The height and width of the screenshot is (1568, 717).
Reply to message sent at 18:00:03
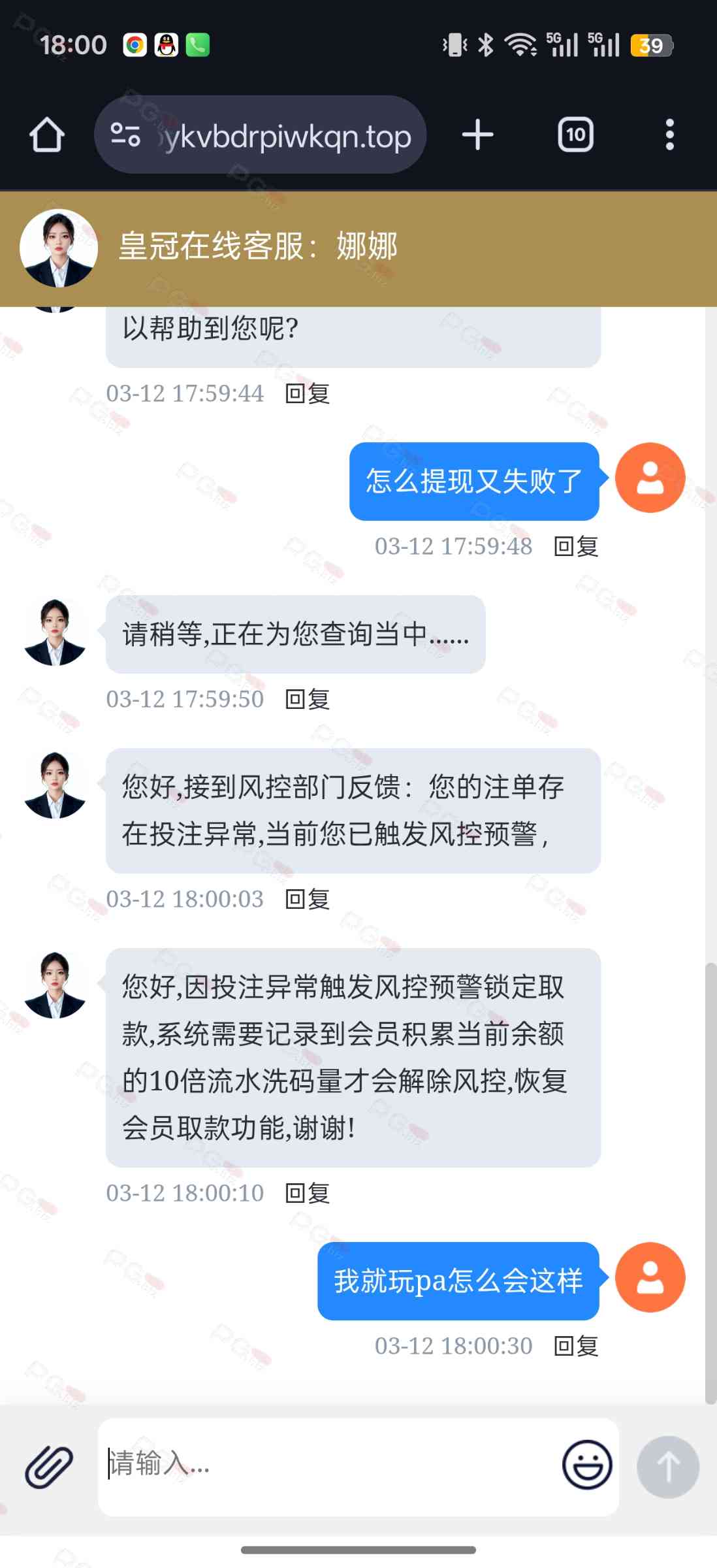[308, 900]
